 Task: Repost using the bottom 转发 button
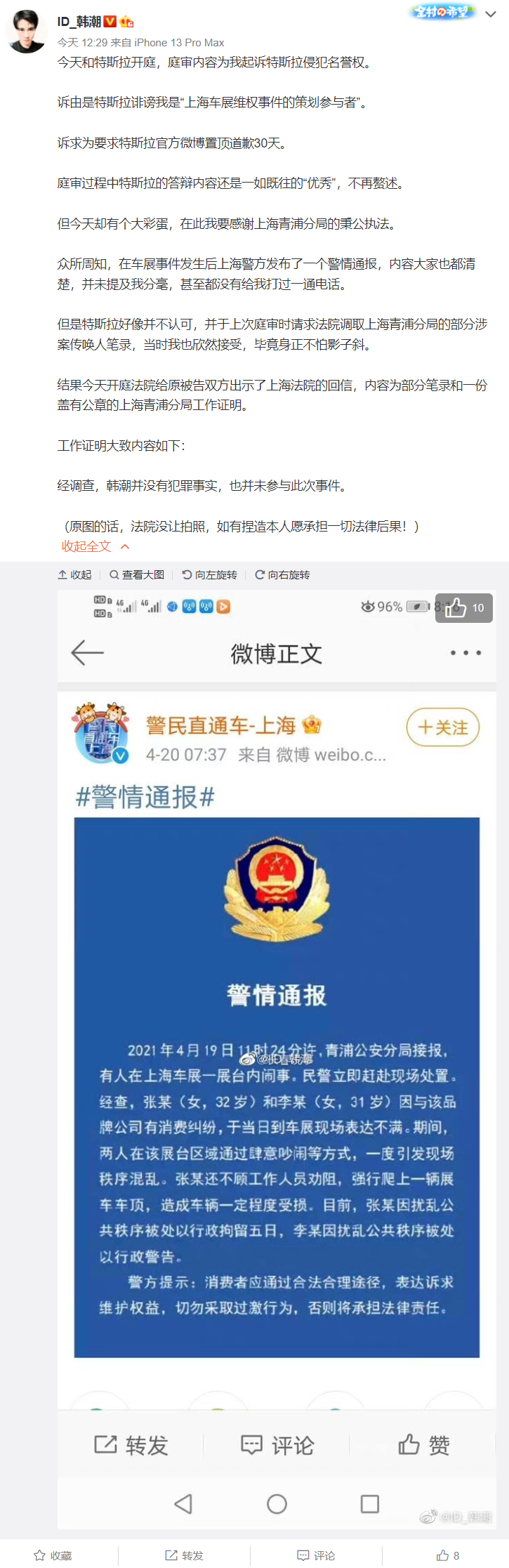click(x=185, y=1555)
